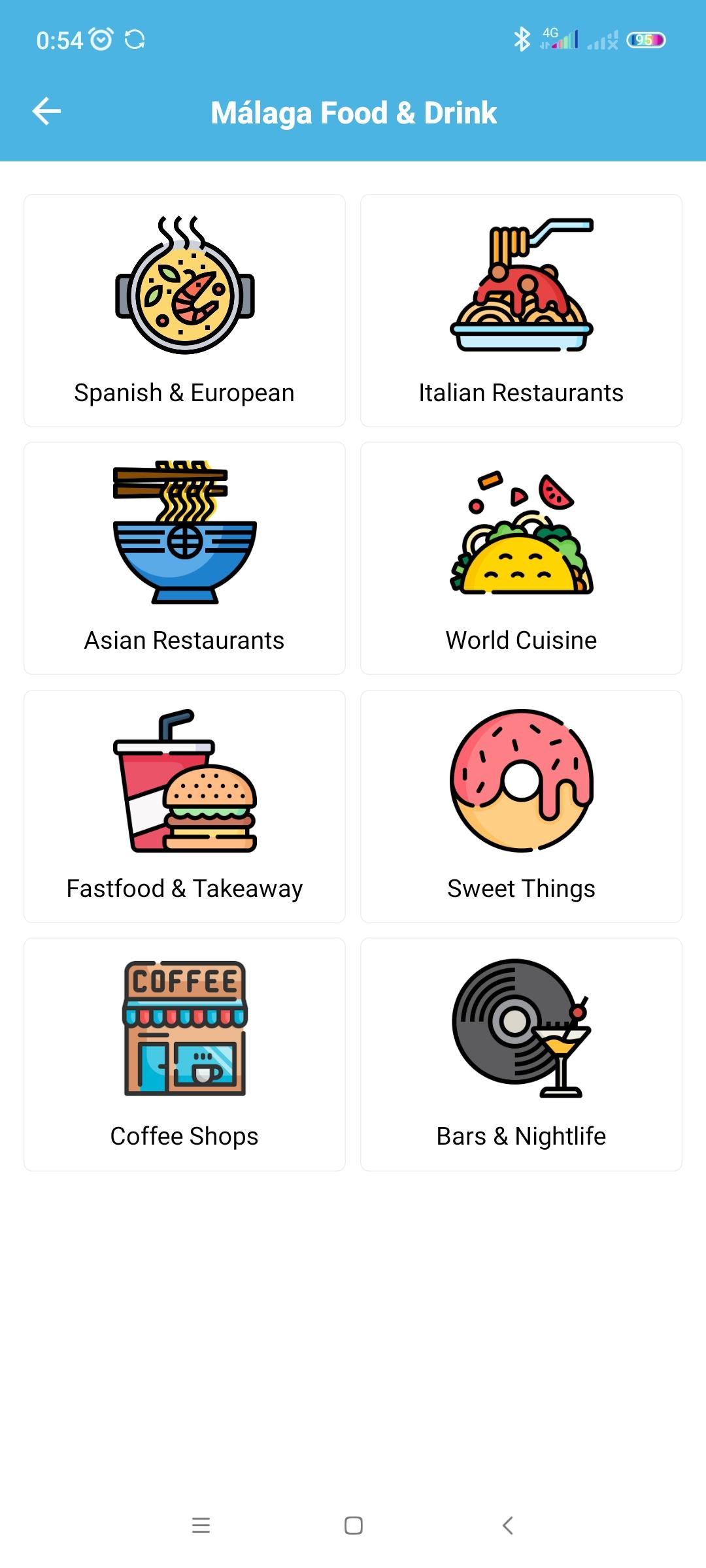Open the Spanish & European category
706x1568 pixels.
184,311
